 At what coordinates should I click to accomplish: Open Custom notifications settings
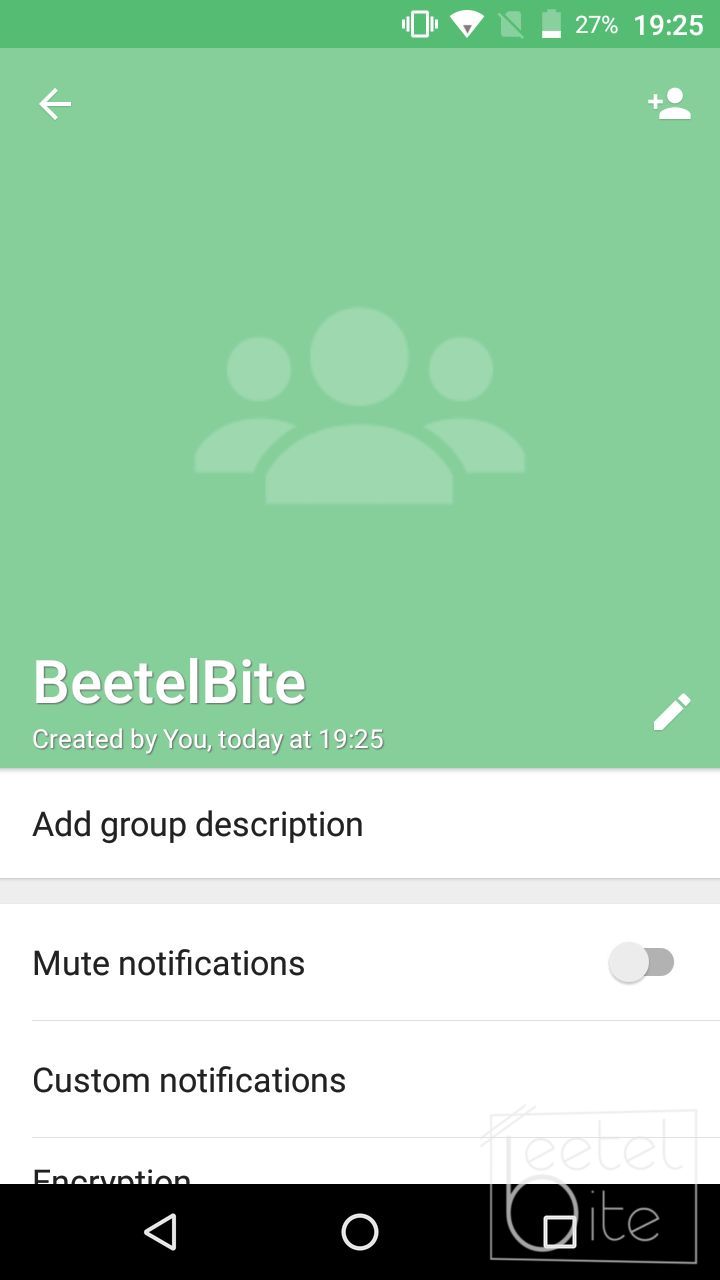189,1080
